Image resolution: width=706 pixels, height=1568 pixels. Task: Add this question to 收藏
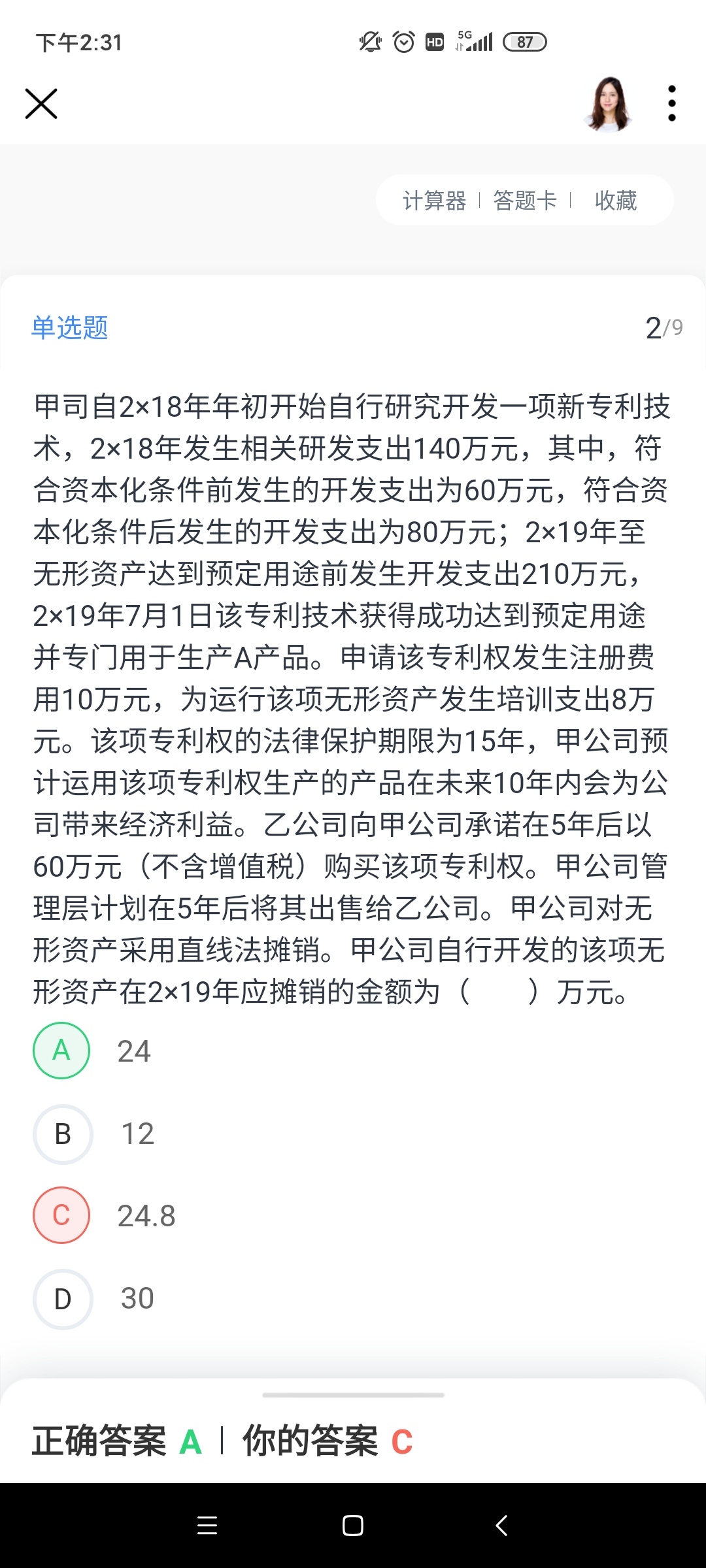pyautogui.click(x=615, y=201)
